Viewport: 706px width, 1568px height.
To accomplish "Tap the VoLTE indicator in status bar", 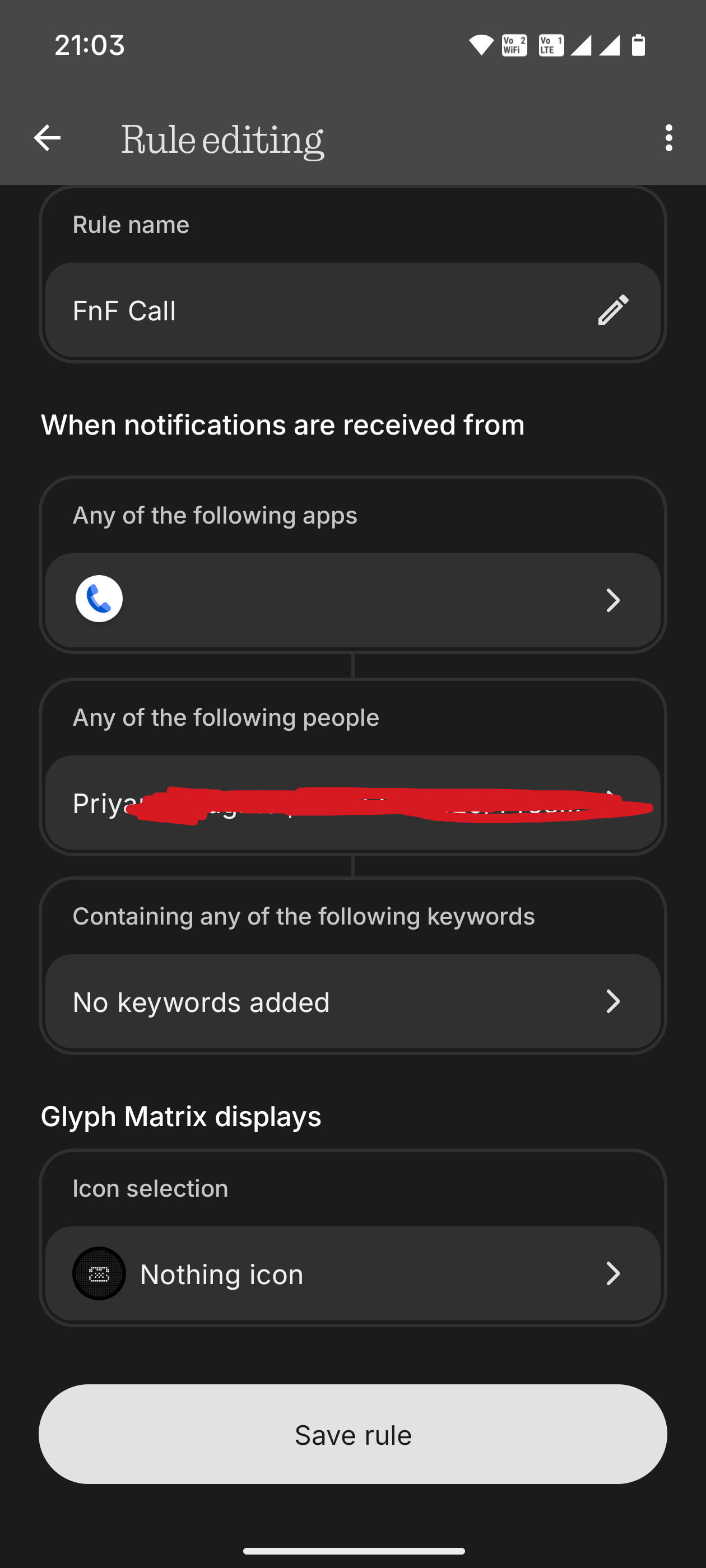I will coord(550,43).
